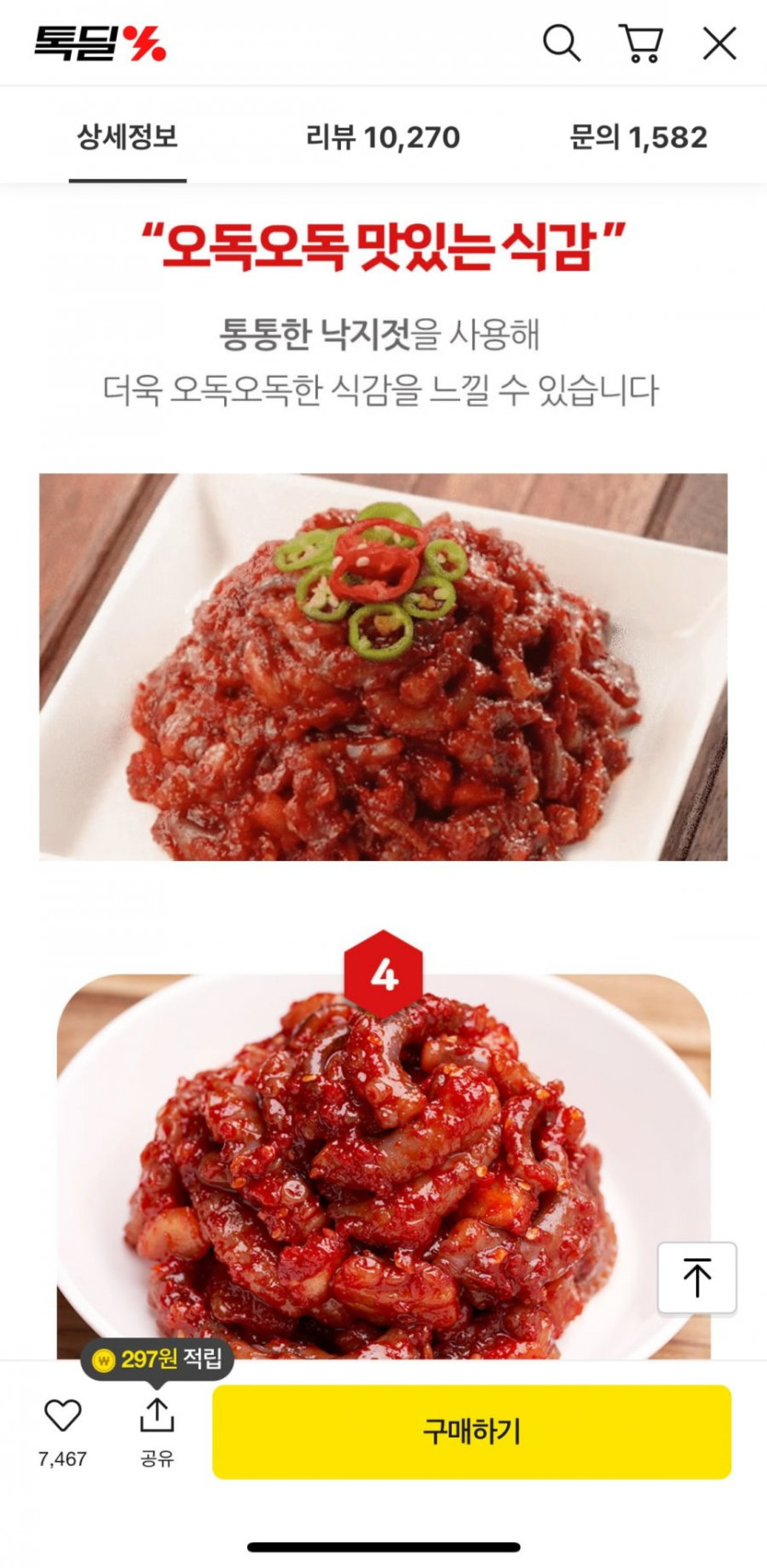Close the product page
Viewport: 767px width, 1568px height.
pyautogui.click(x=719, y=43)
